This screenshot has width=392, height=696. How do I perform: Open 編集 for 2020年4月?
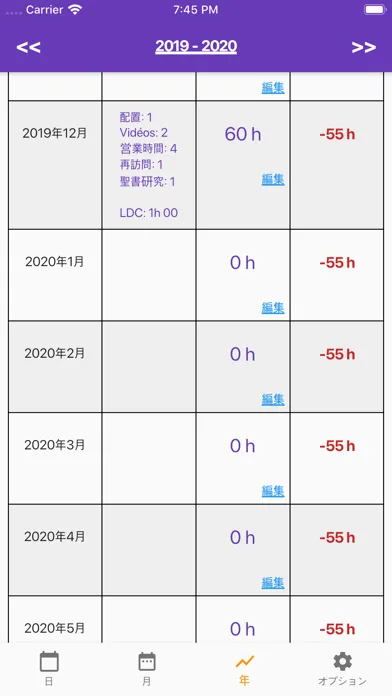click(x=273, y=583)
